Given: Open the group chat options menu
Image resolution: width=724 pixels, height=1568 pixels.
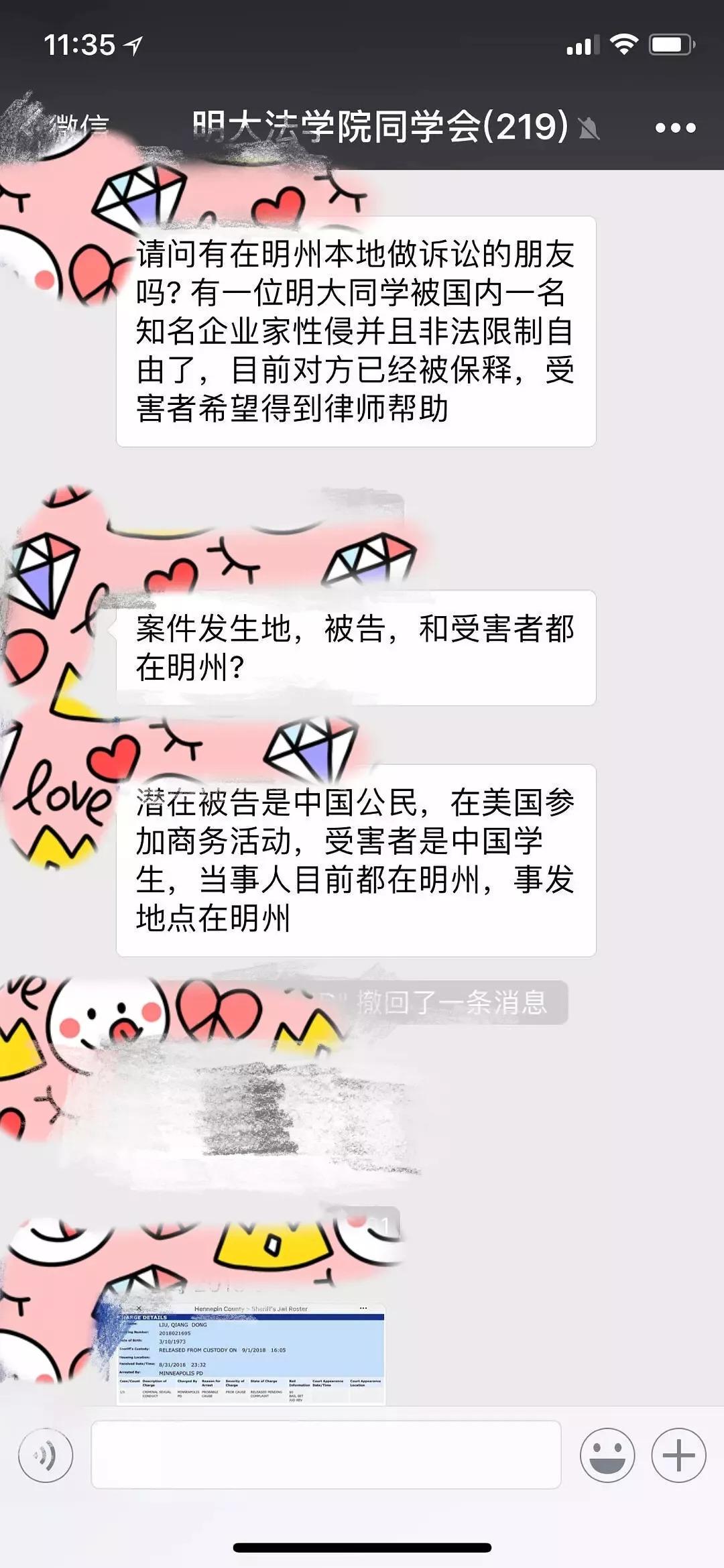Looking at the screenshot, I should 675,127.
